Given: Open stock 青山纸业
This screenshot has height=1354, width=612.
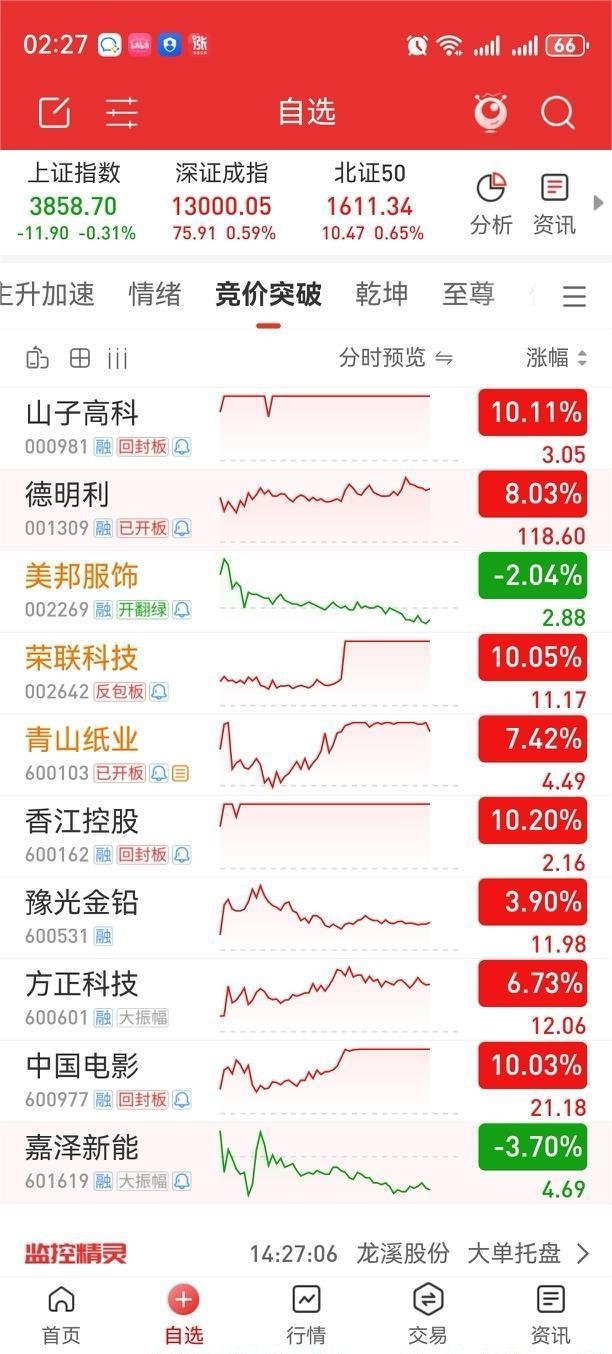Looking at the screenshot, I should pyautogui.click(x=82, y=740).
